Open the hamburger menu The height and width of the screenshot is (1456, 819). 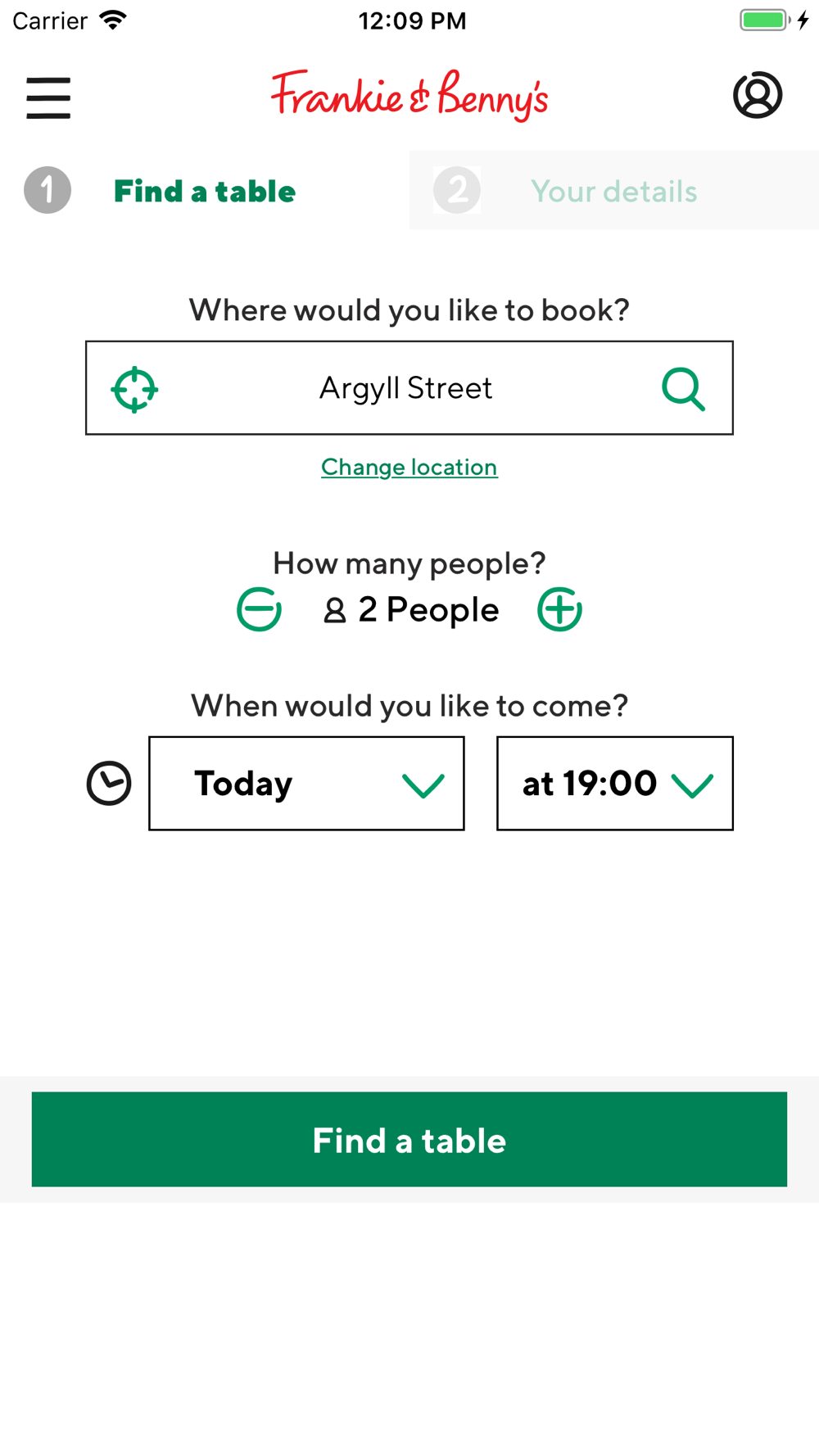[48, 97]
